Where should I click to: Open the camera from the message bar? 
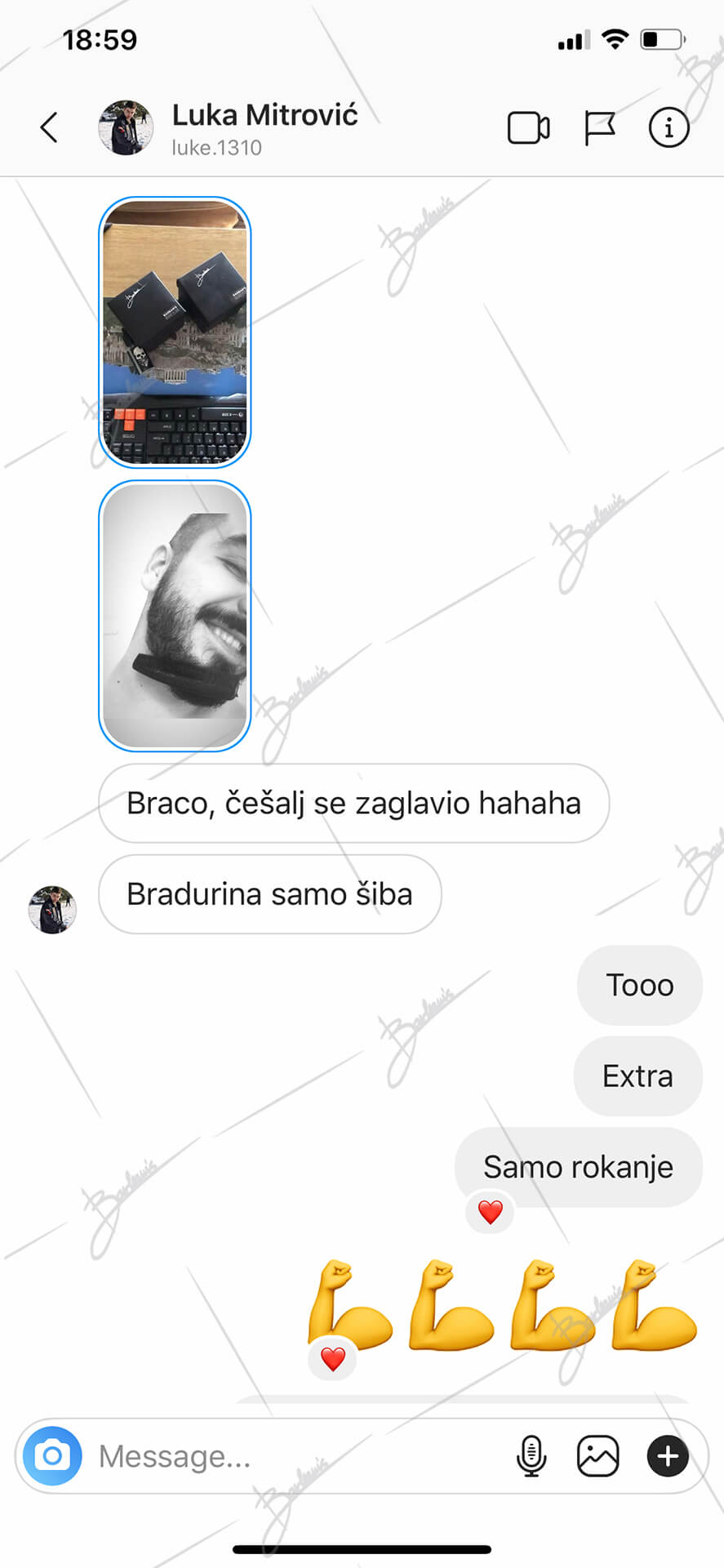53,1455
